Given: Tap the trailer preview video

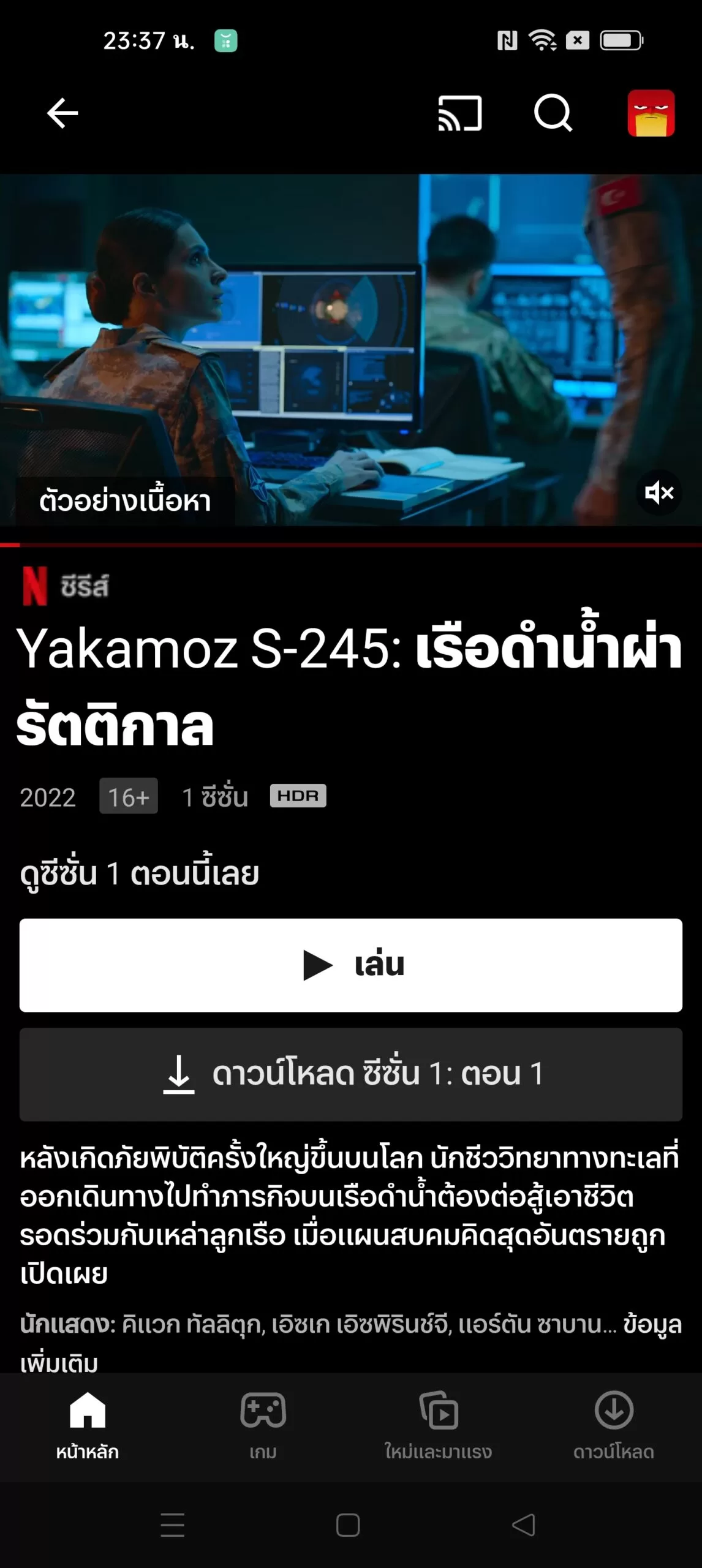Looking at the screenshot, I should (351, 350).
